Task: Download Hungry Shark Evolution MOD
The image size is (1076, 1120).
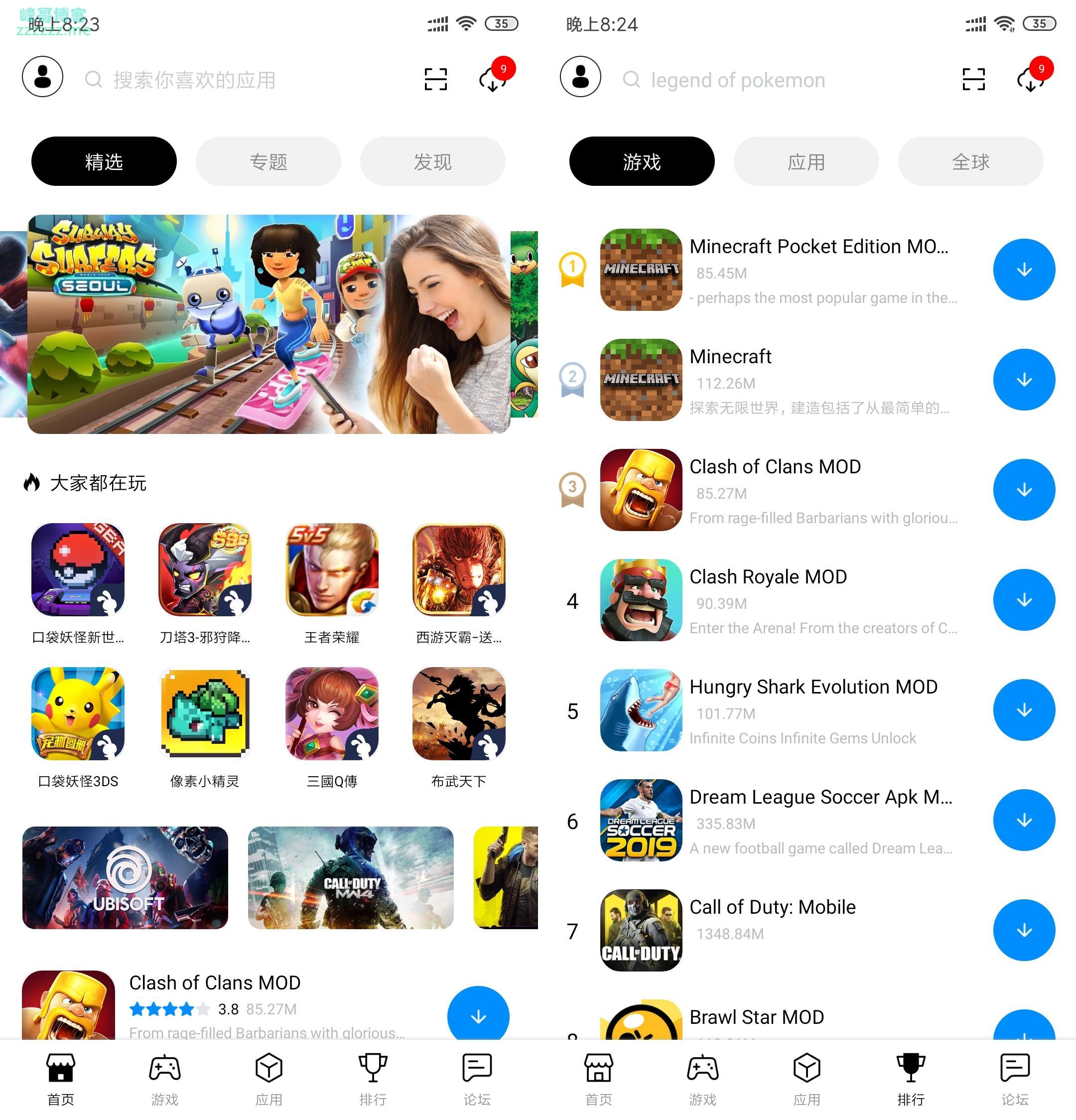Action: coord(1023,710)
